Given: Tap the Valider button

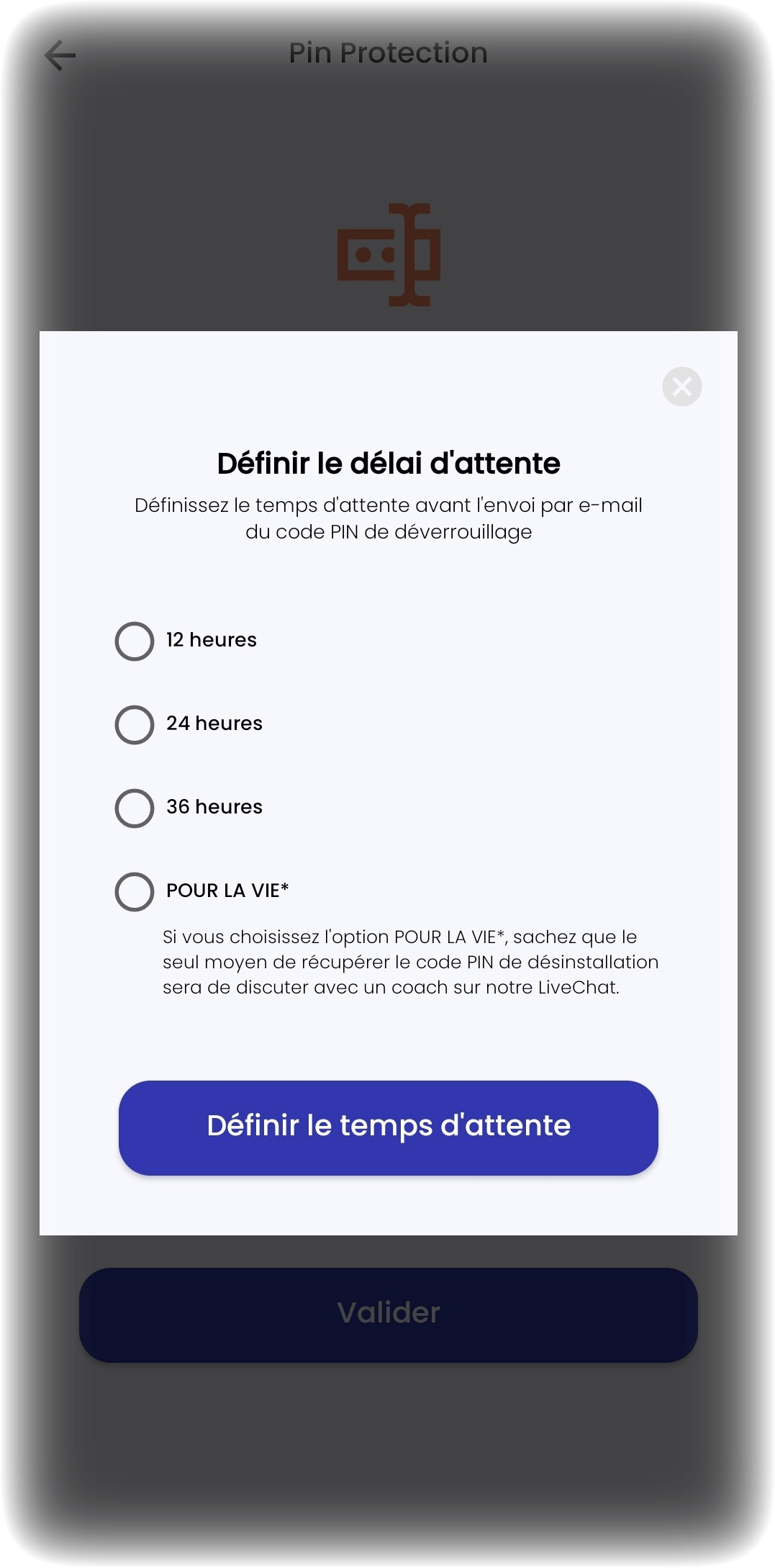Looking at the screenshot, I should [388, 1315].
